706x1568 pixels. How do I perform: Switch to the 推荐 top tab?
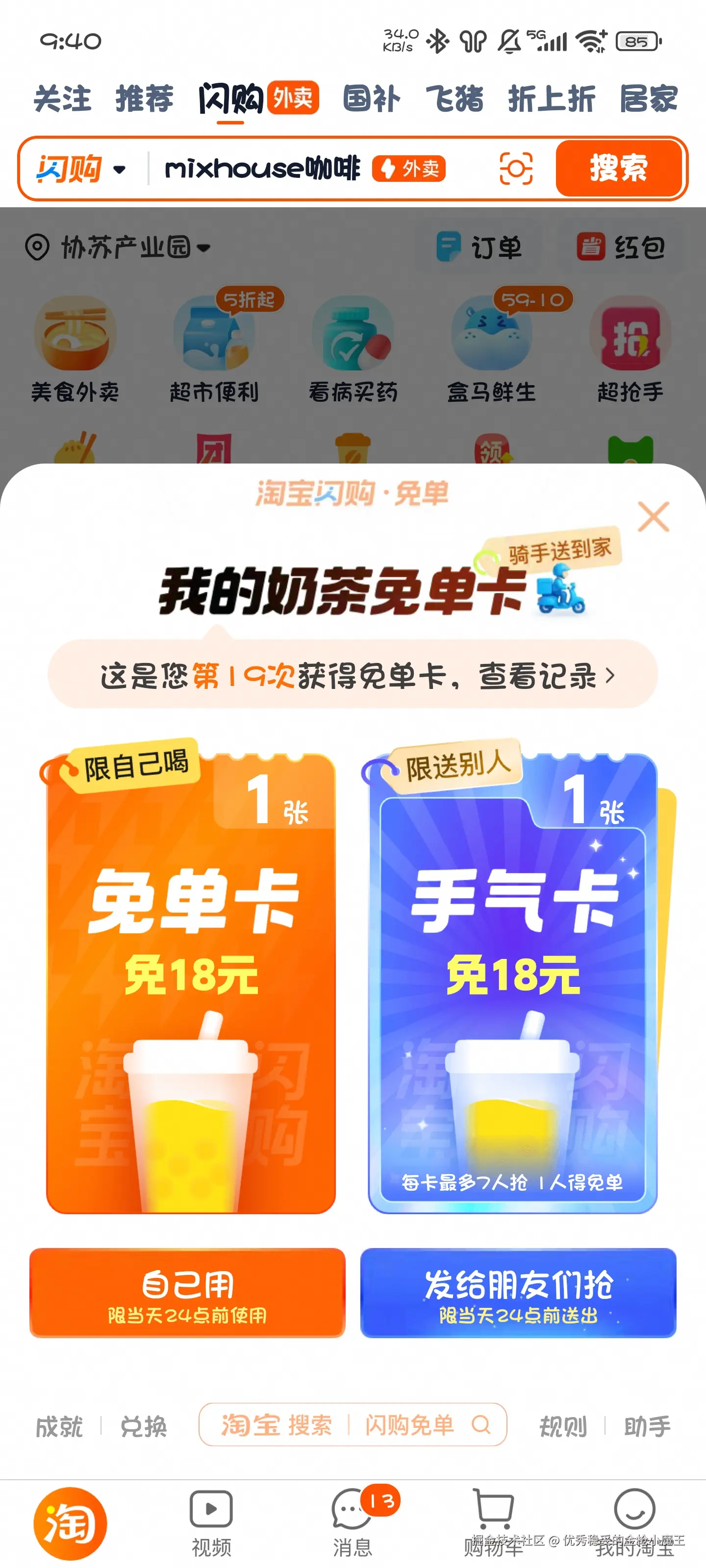144,98
